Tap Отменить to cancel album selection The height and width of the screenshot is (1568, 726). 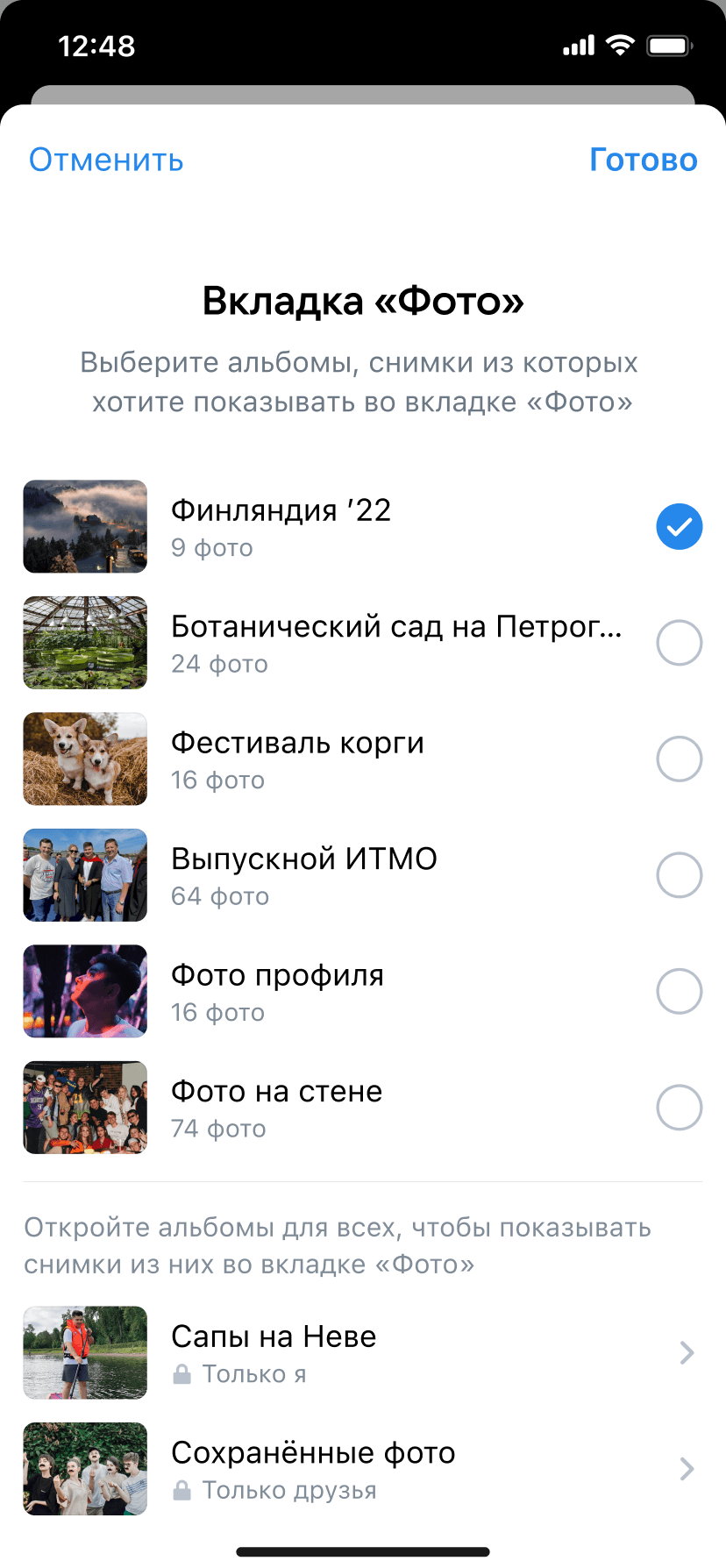click(106, 160)
